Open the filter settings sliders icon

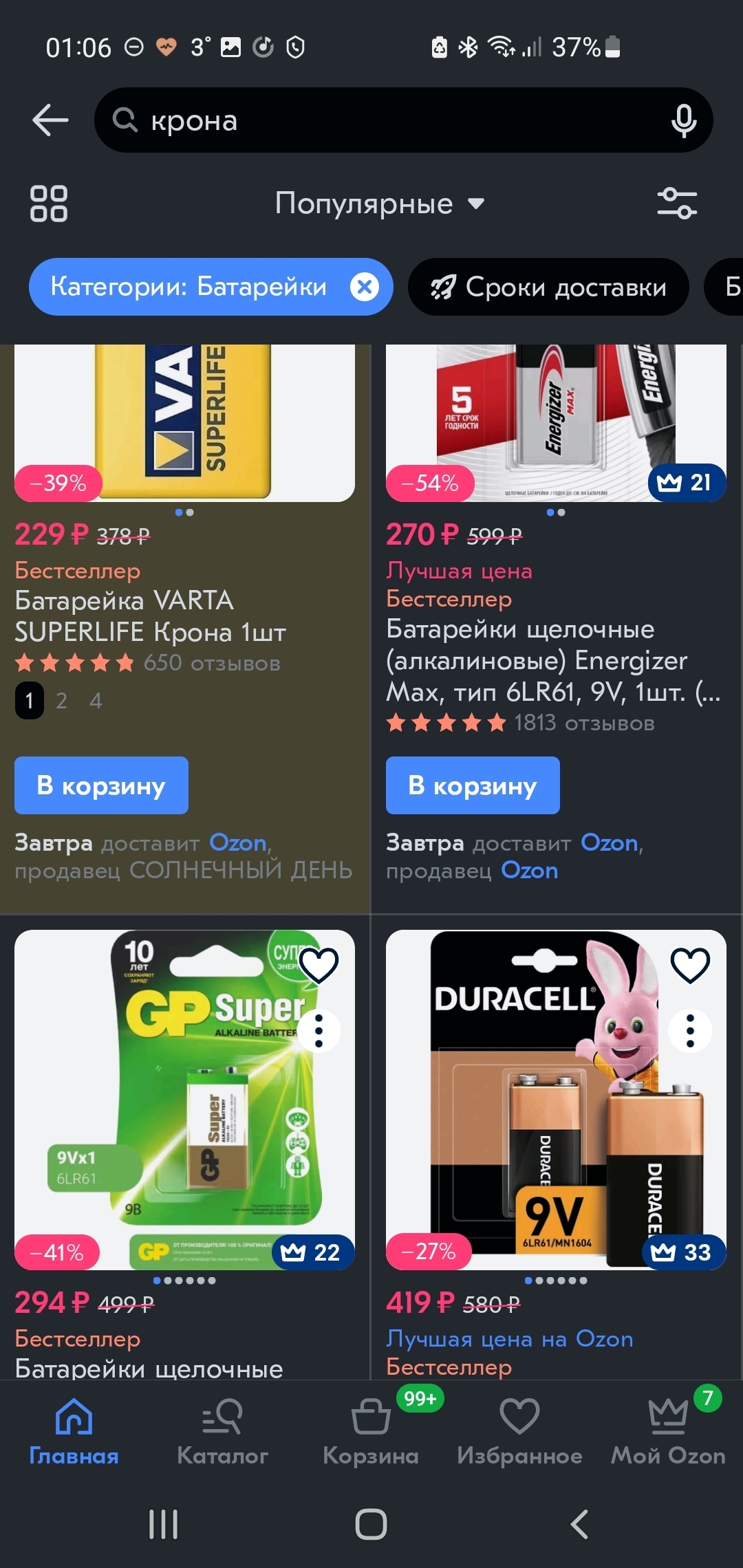(x=677, y=204)
